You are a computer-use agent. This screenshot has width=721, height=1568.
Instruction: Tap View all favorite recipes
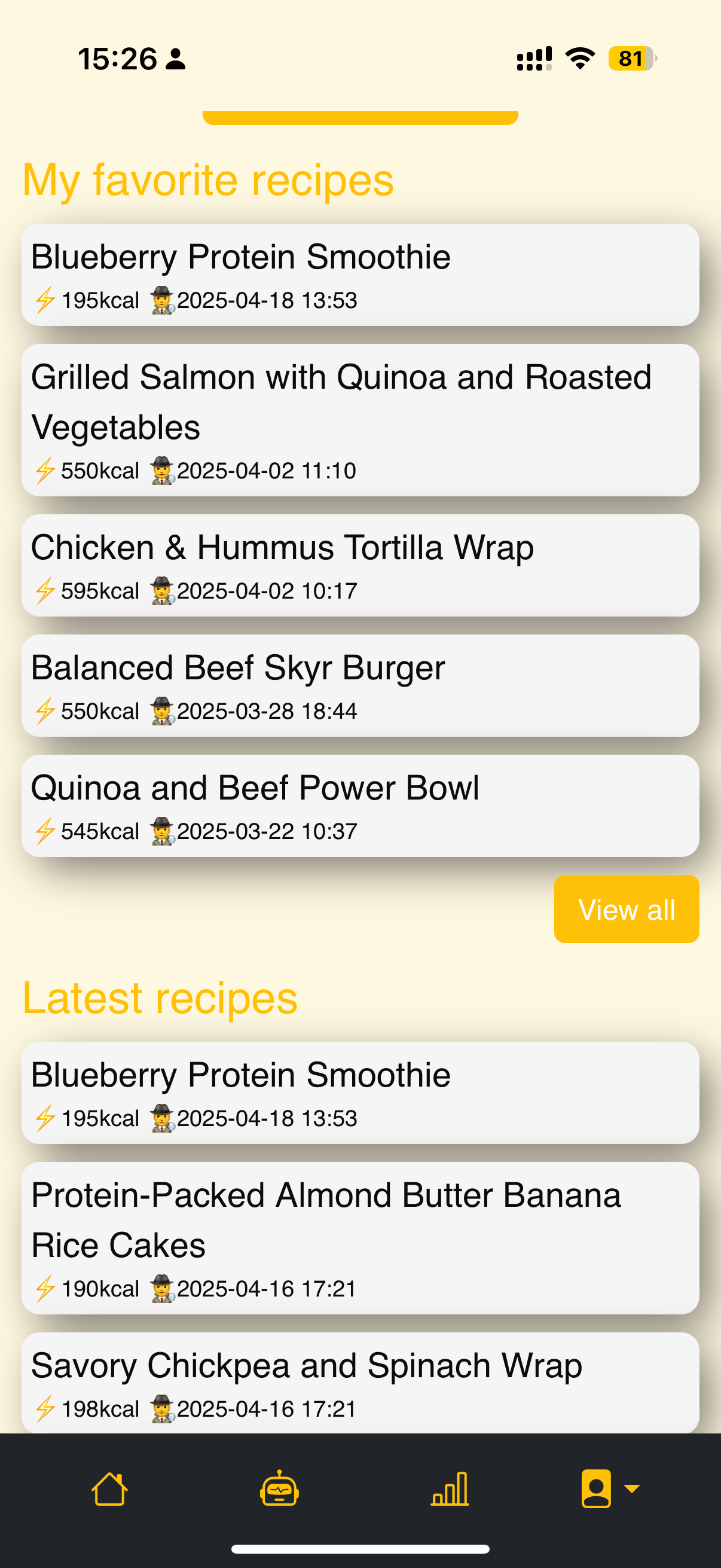coord(626,910)
